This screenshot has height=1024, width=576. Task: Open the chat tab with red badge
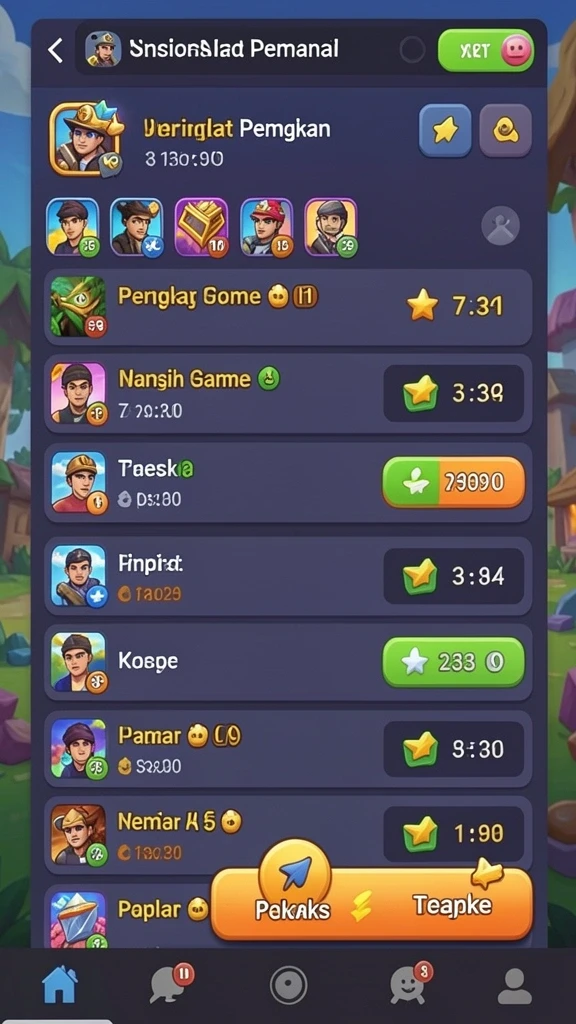(x=172, y=984)
